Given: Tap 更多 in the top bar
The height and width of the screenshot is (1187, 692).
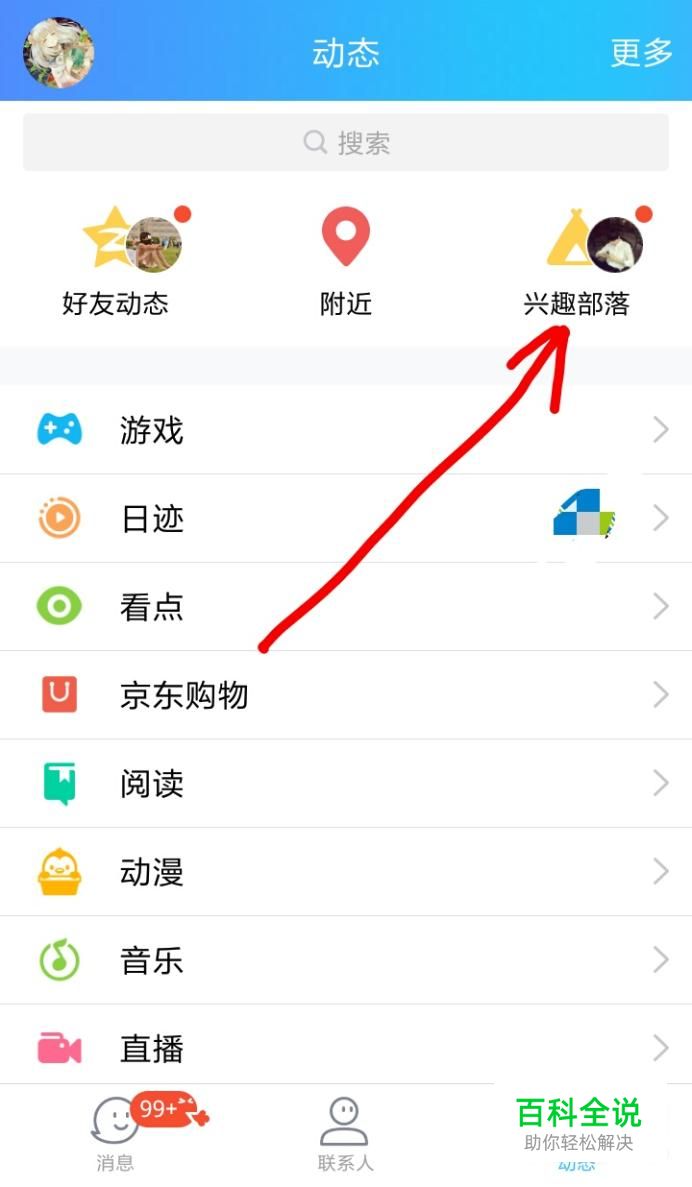Looking at the screenshot, I should (x=641, y=52).
